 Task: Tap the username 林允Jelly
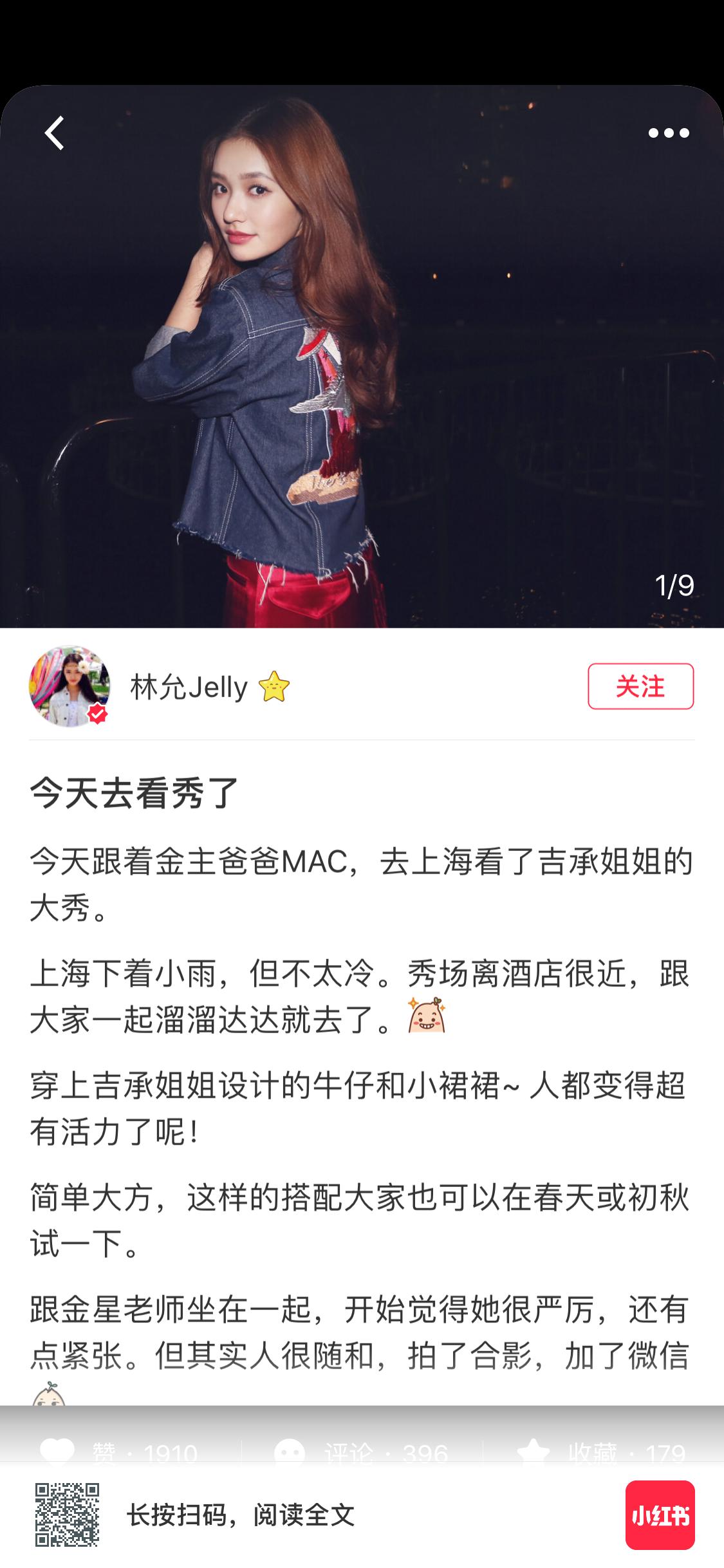[x=187, y=687]
